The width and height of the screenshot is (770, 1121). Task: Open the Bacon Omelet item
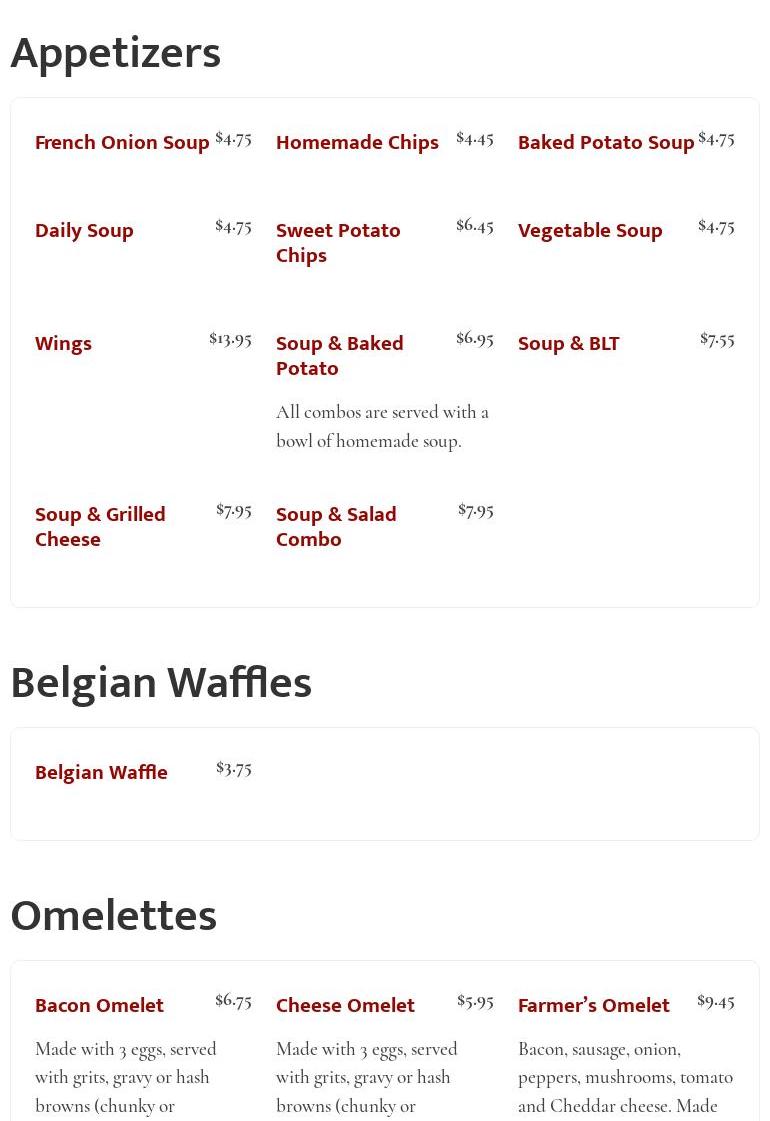[99, 1006]
